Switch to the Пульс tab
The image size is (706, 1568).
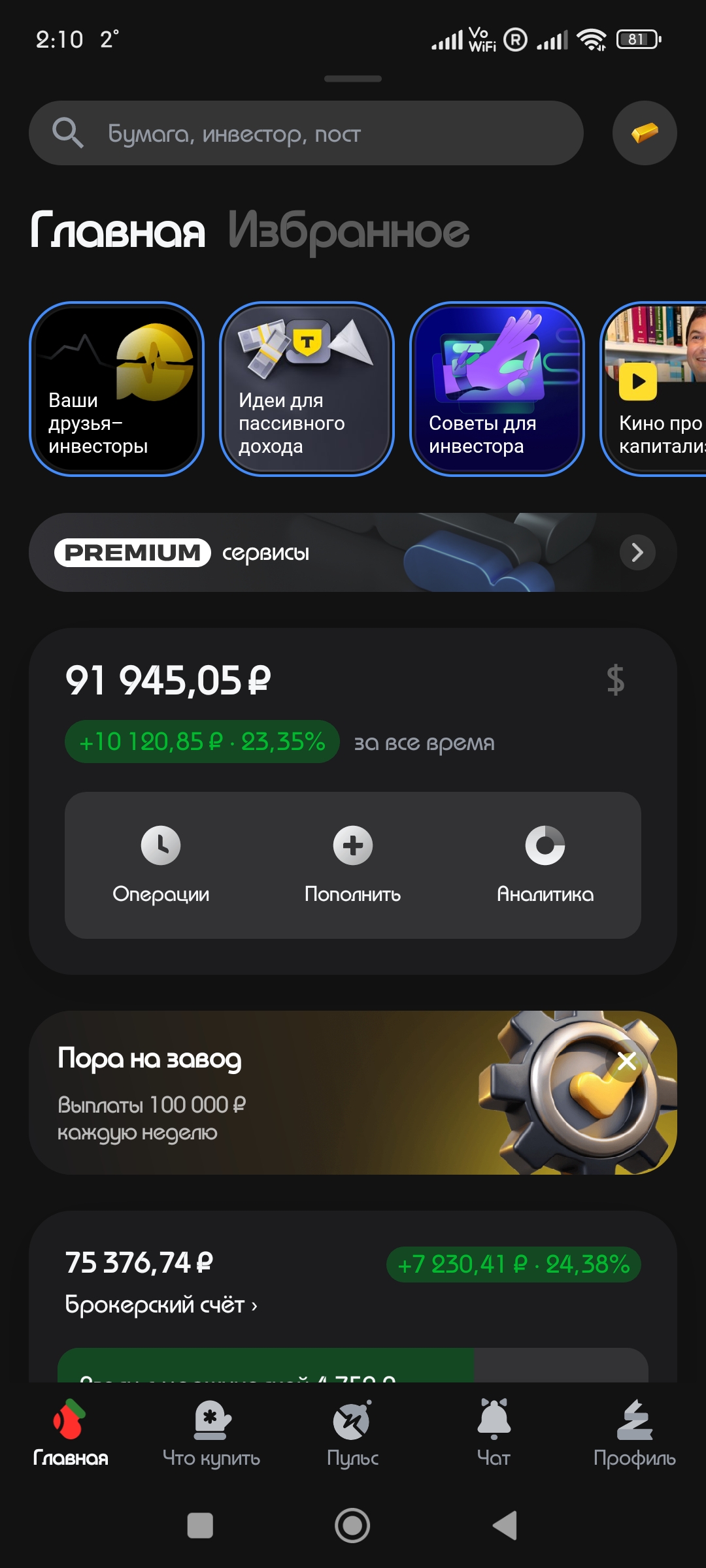click(x=352, y=1433)
